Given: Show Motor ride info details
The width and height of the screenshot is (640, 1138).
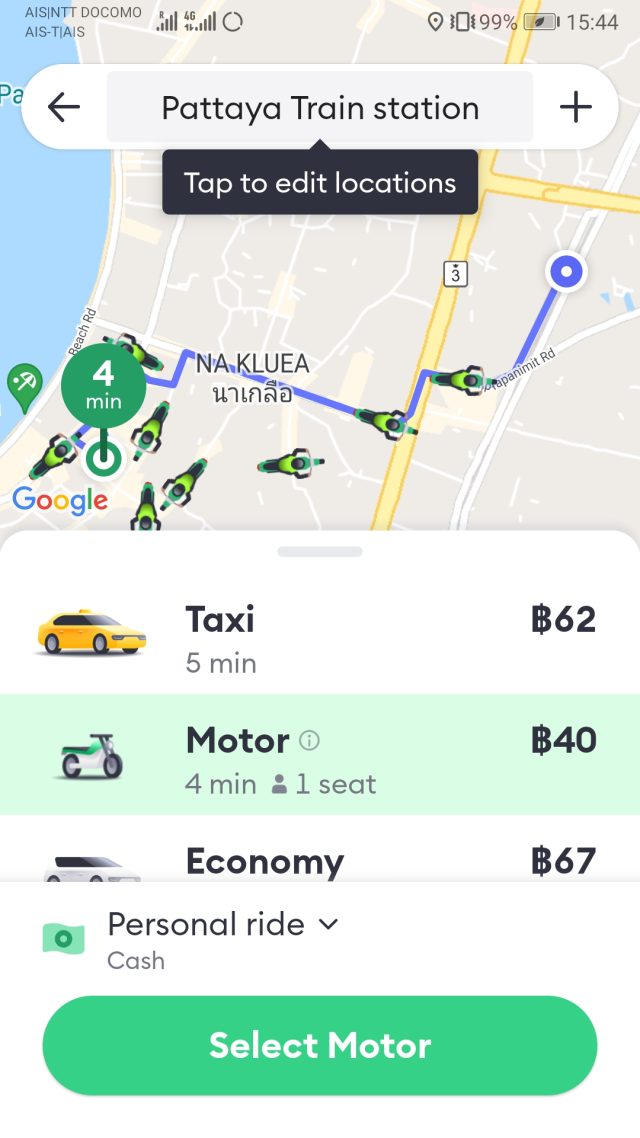Looking at the screenshot, I should click(310, 741).
